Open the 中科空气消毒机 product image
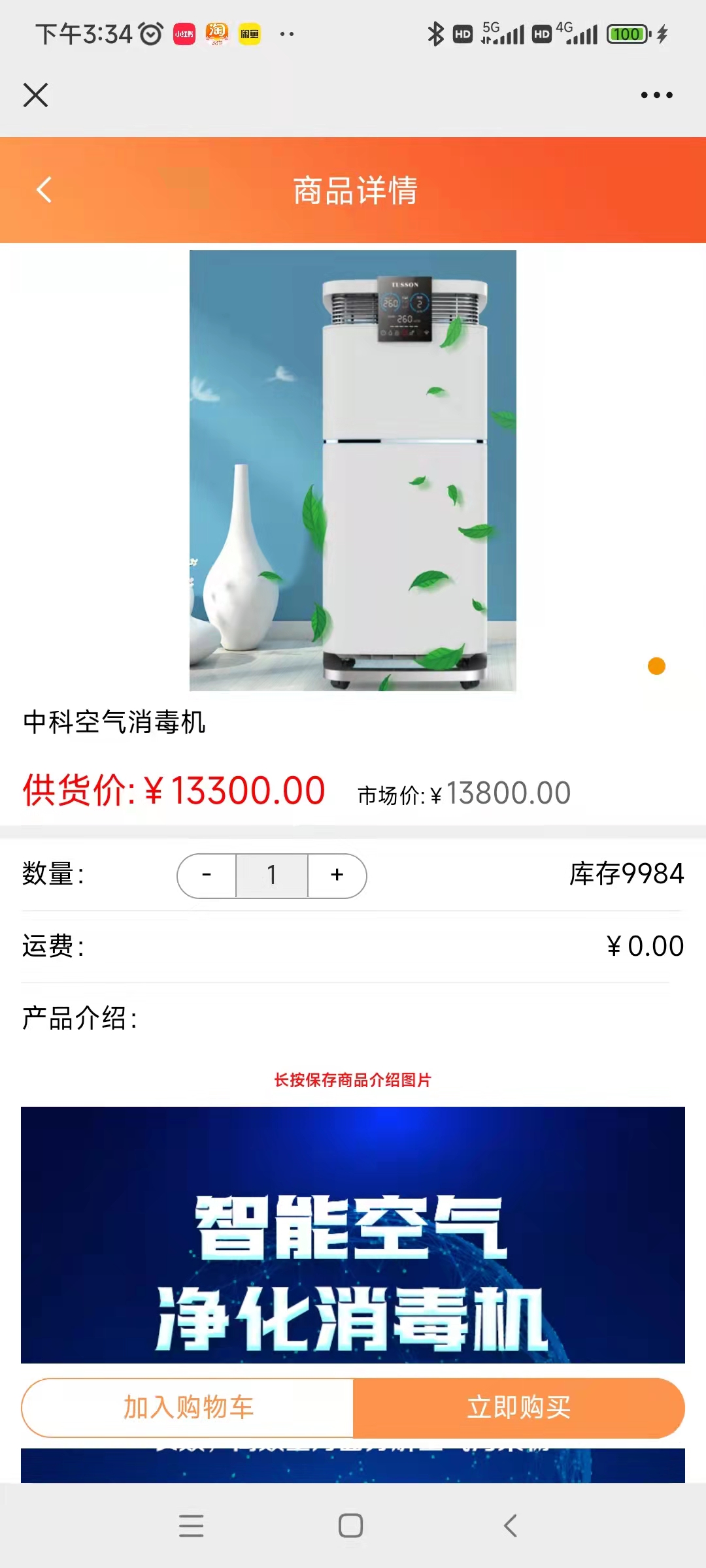This screenshot has height=1568, width=706. pyautogui.click(x=353, y=470)
